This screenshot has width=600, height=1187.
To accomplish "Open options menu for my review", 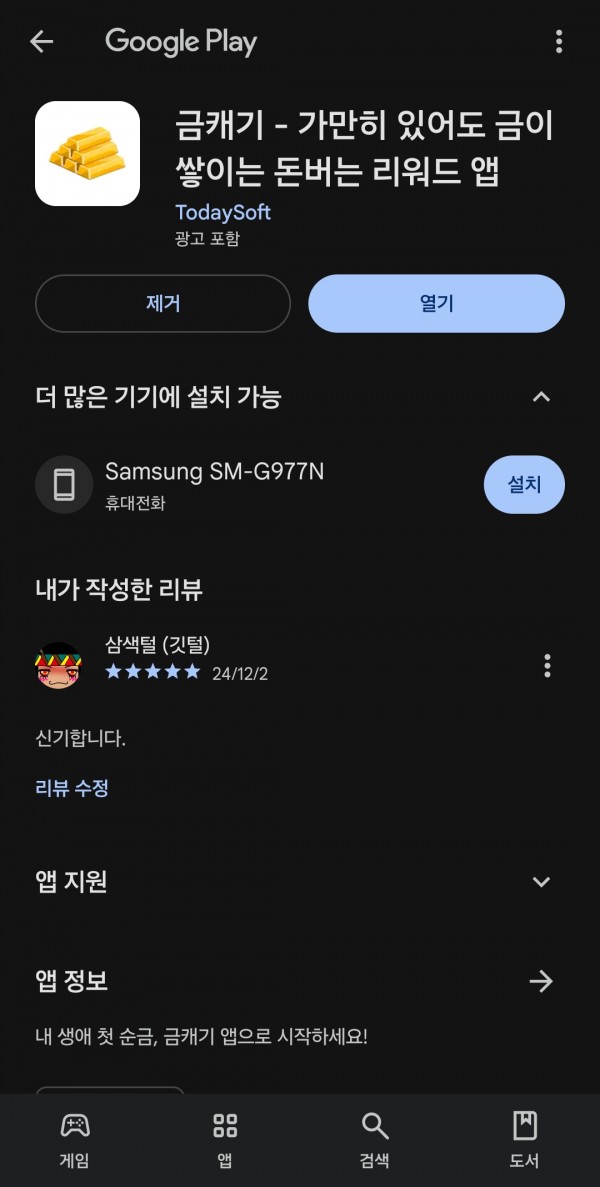I will click(x=547, y=666).
